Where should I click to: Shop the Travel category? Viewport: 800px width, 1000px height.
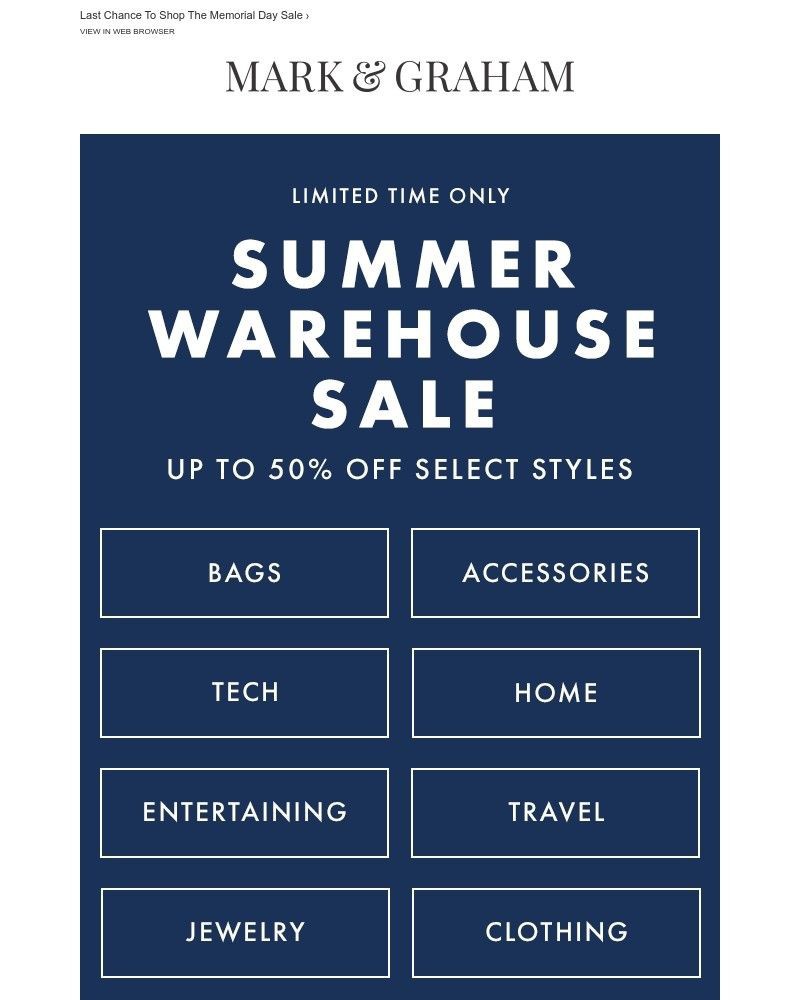[555, 813]
